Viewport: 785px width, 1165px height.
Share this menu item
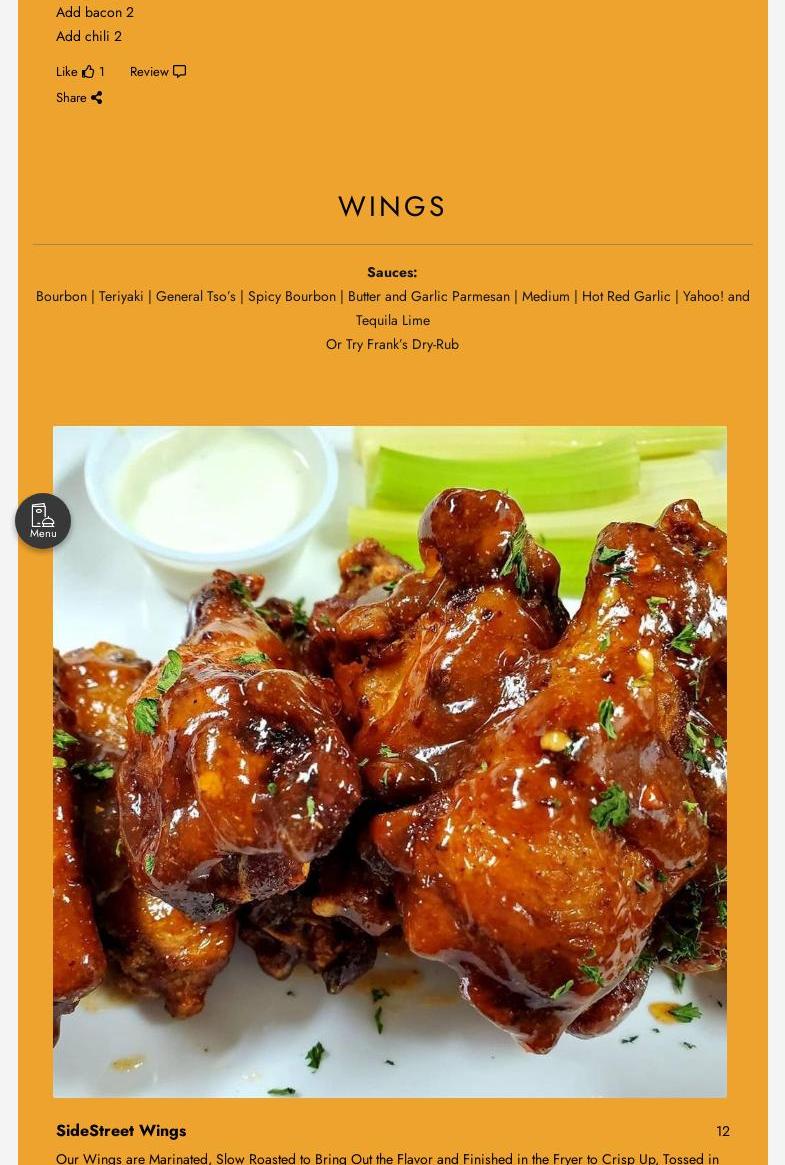pos(79,98)
